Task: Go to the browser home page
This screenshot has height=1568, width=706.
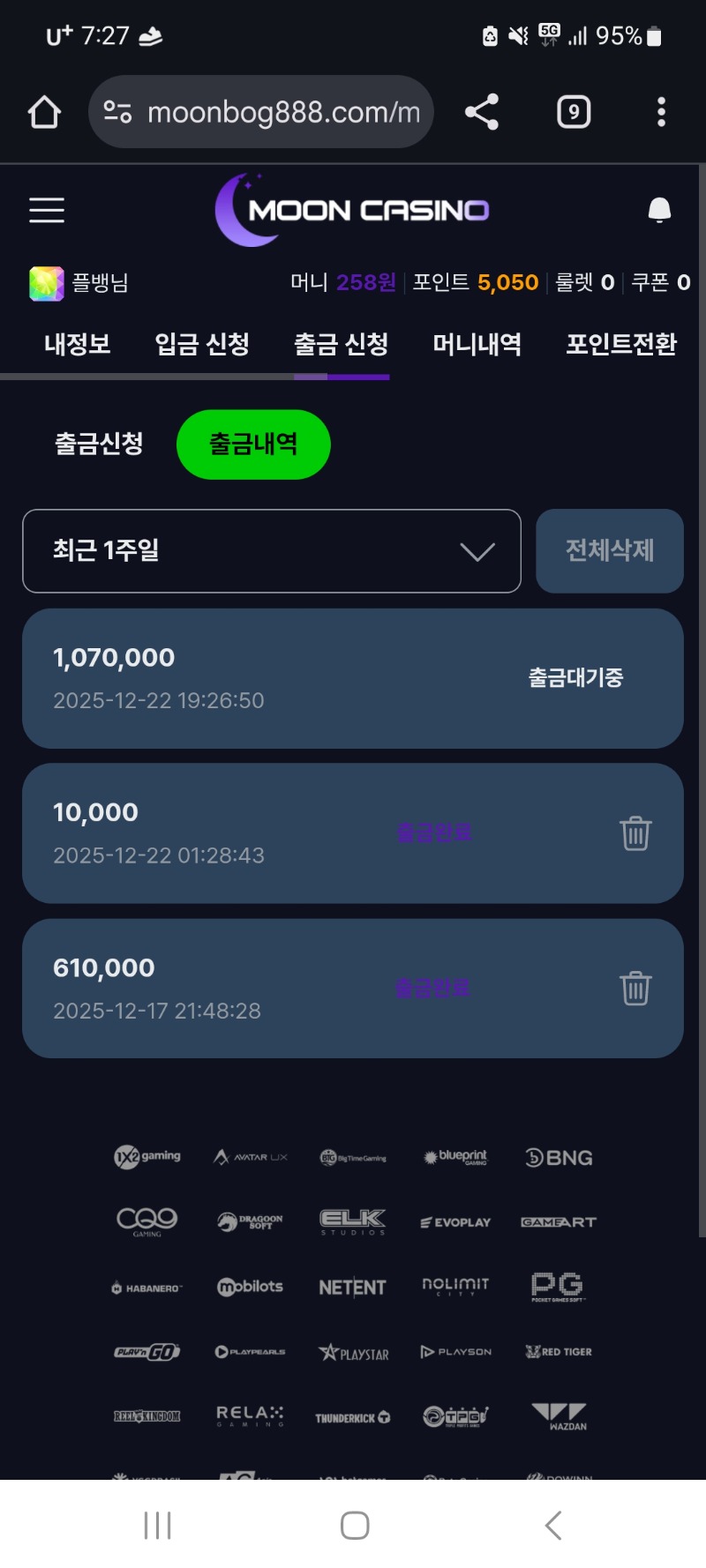Action: click(44, 112)
